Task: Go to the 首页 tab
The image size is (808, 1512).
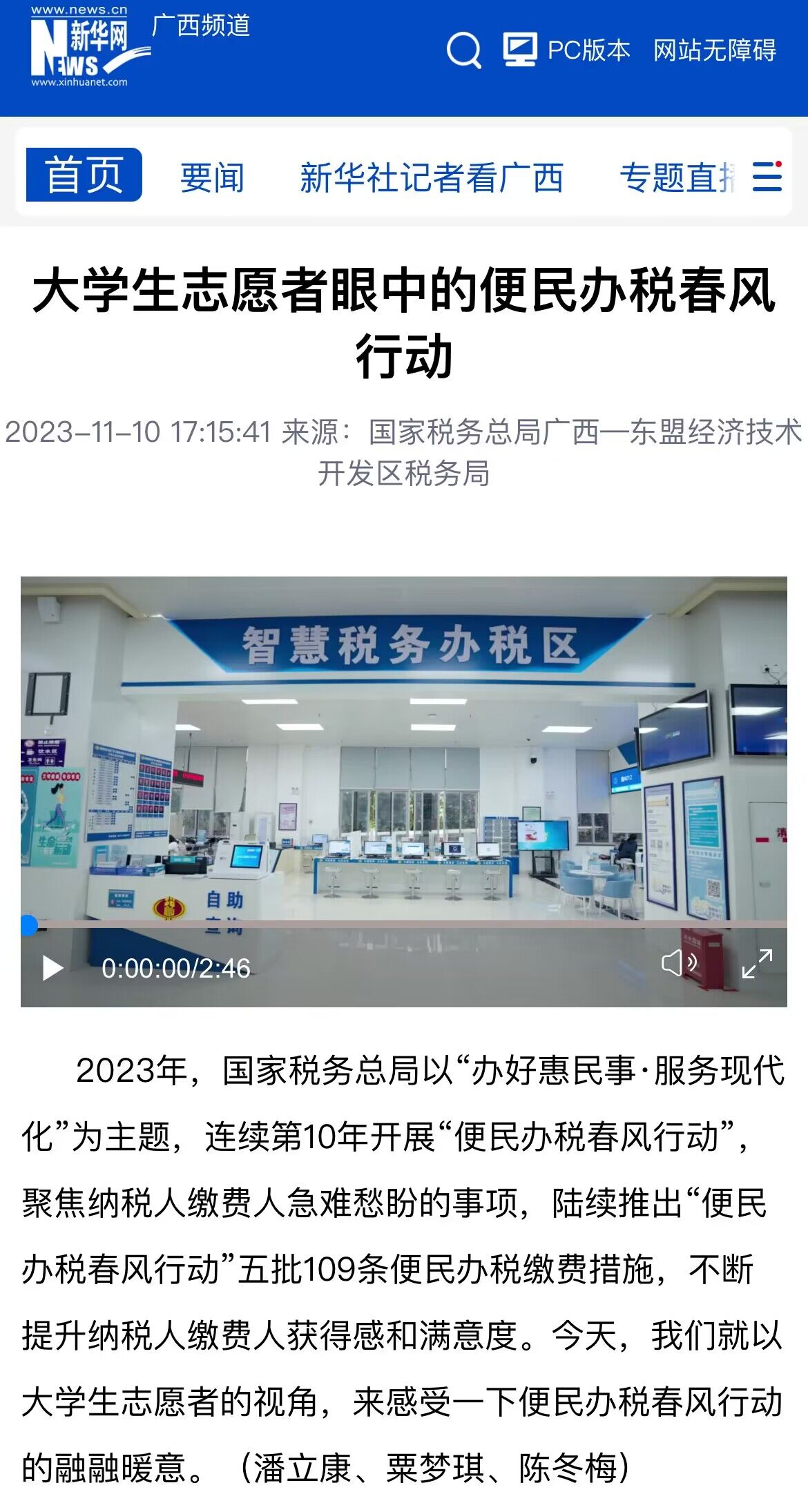Action: tap(84, 175)
